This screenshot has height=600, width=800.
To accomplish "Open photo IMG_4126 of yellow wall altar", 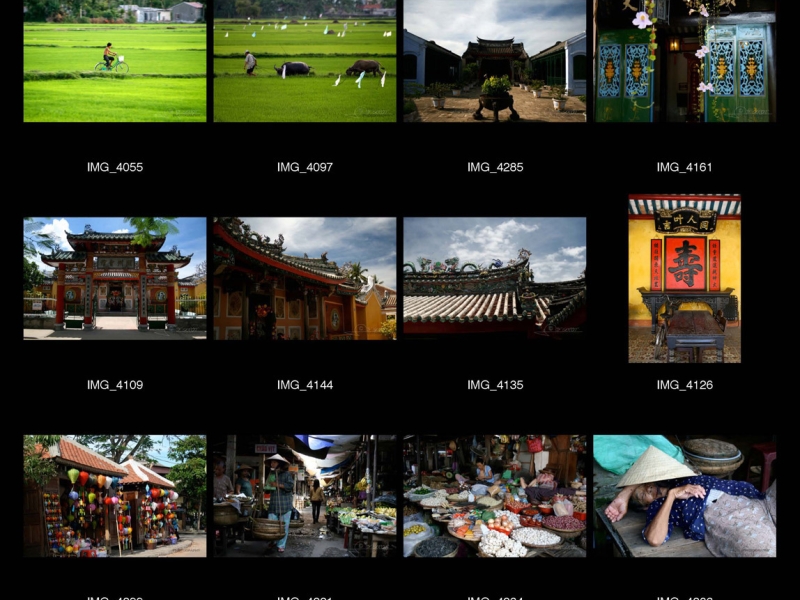I will tap(685, 278).
